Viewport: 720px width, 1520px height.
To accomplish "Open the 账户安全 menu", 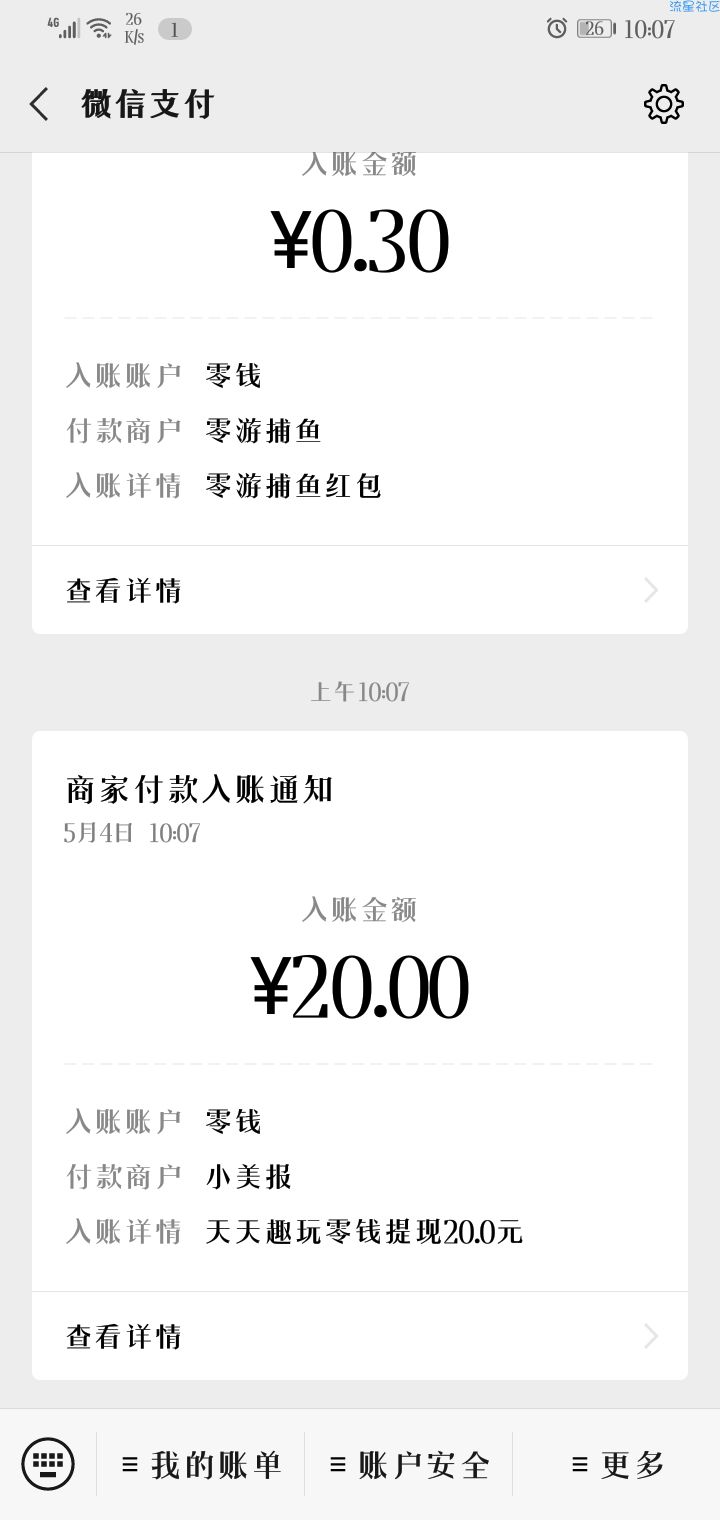I will [409, 1465].
